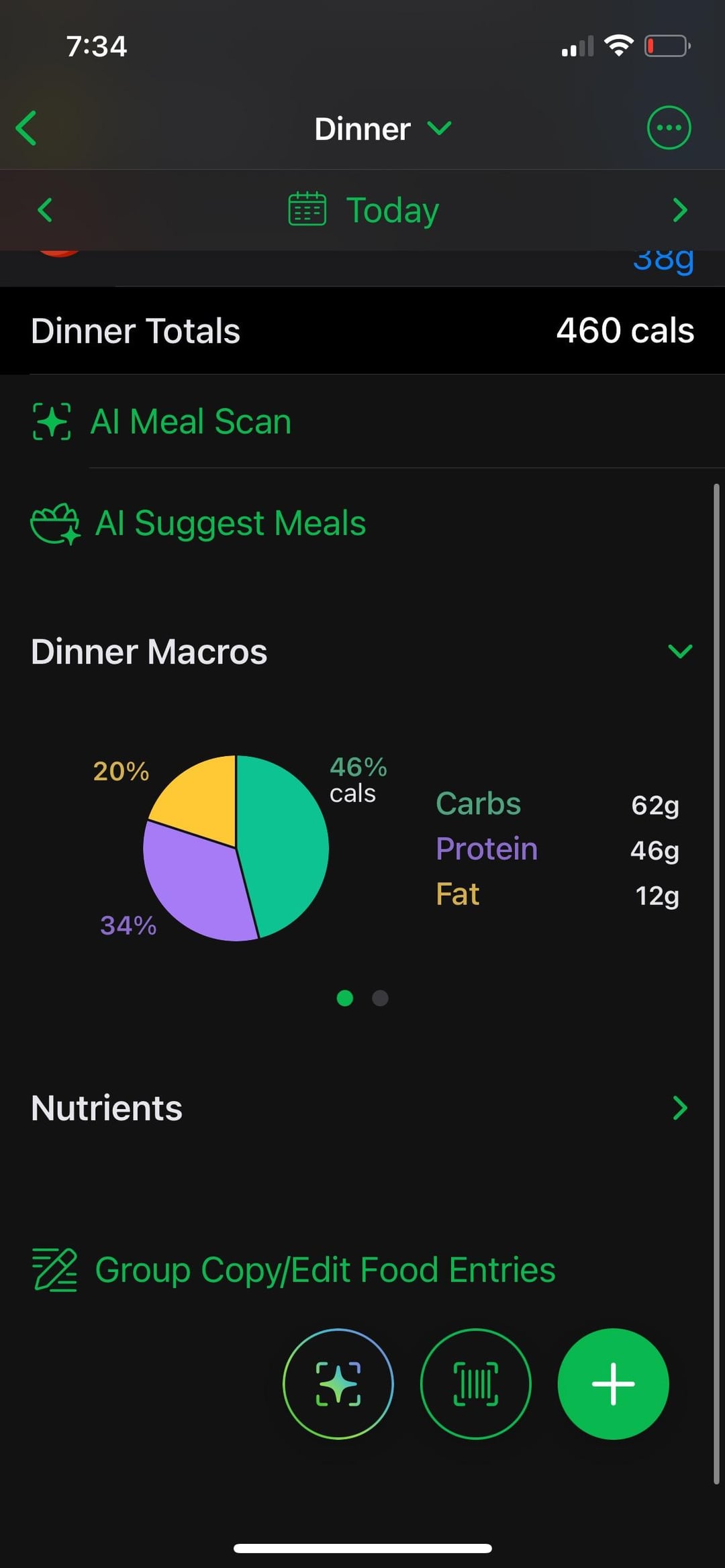Go back from the Dinner screen

click(x=27, y=128)
